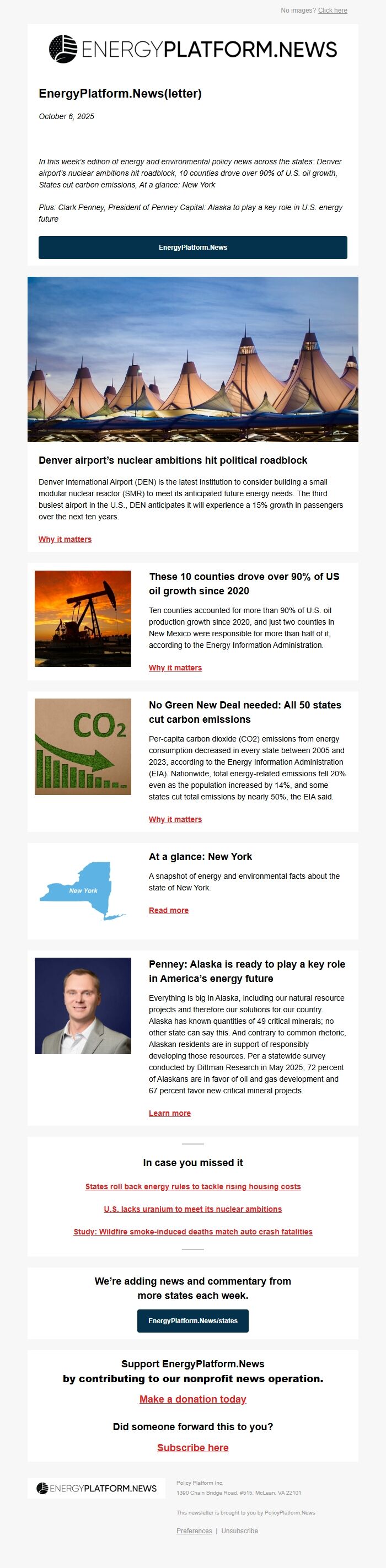This screenshot has width=386, height=1568.
Task: Open 'Why it matters' for the oil growth story
Action: [175, 668]
